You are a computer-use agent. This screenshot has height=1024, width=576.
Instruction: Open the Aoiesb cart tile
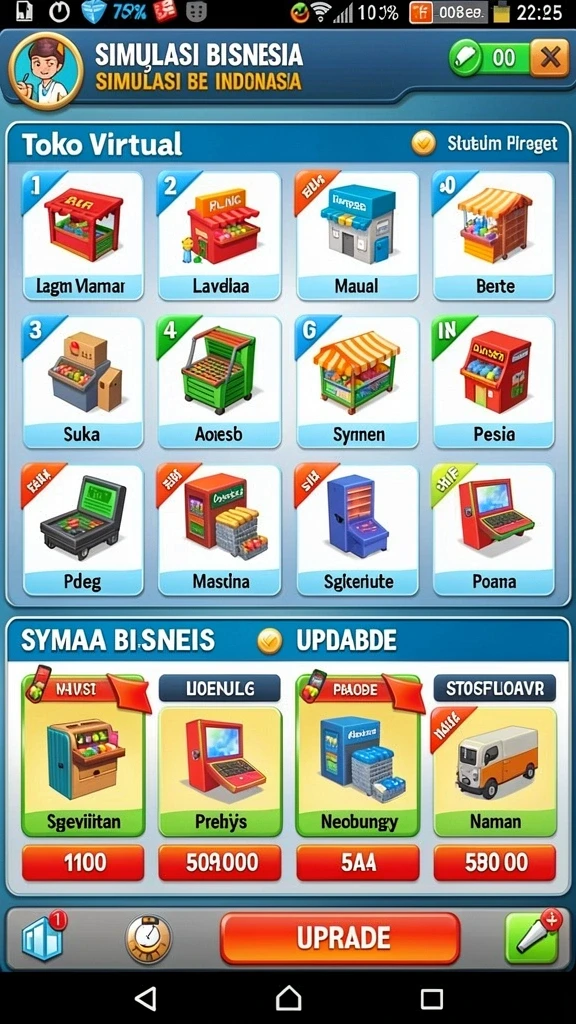click(x=219, y=383)
